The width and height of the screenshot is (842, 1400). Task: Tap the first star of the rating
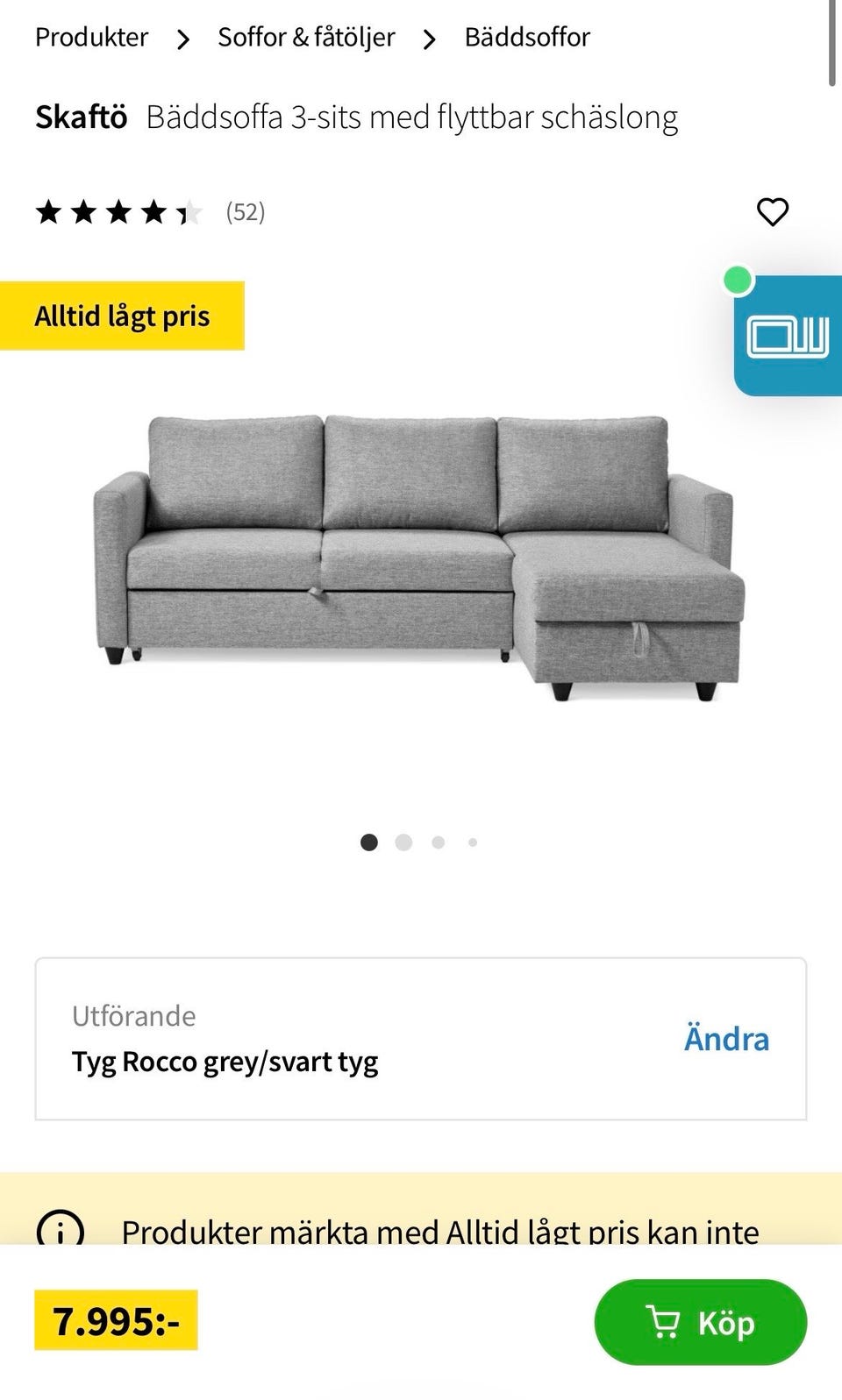tap(50, 210)
